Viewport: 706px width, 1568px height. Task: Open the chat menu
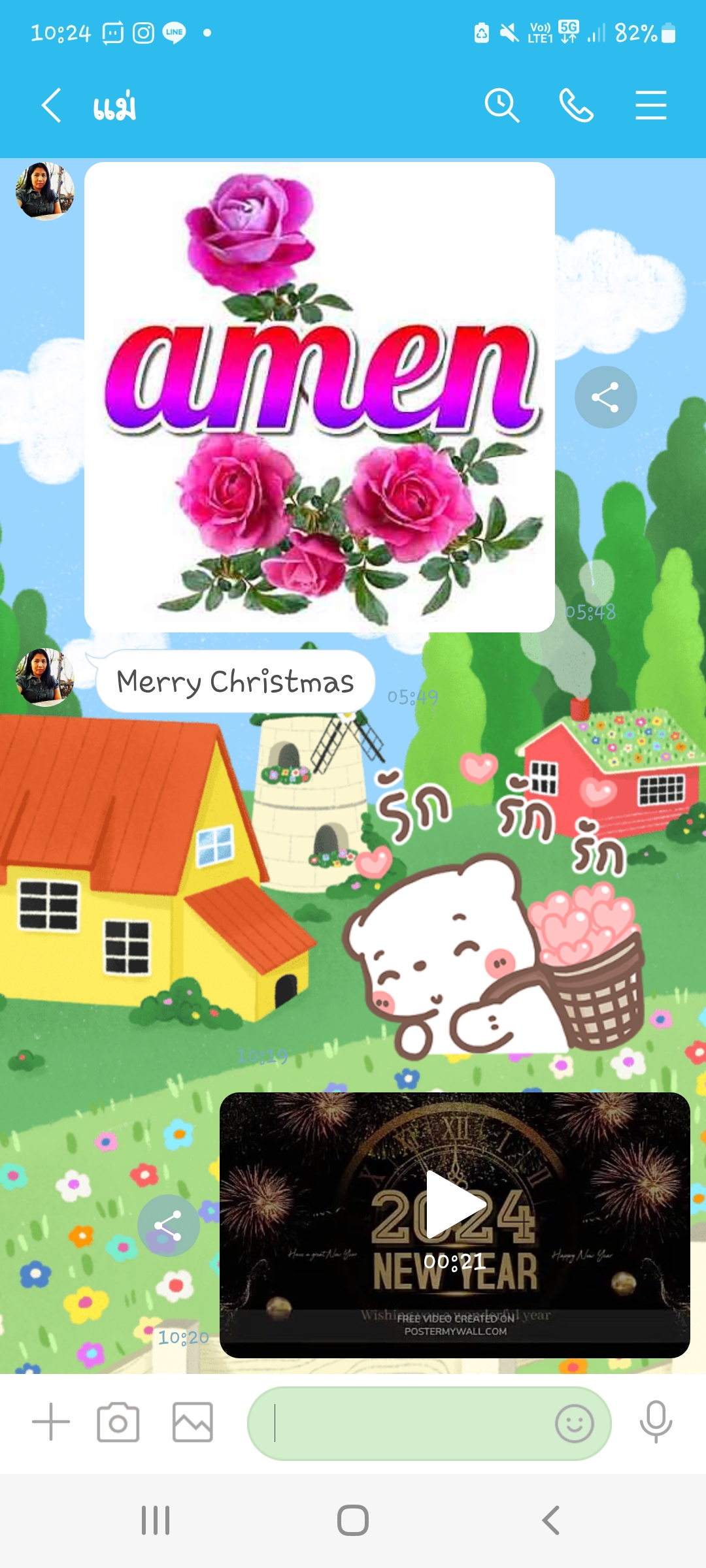coord(650,106)
